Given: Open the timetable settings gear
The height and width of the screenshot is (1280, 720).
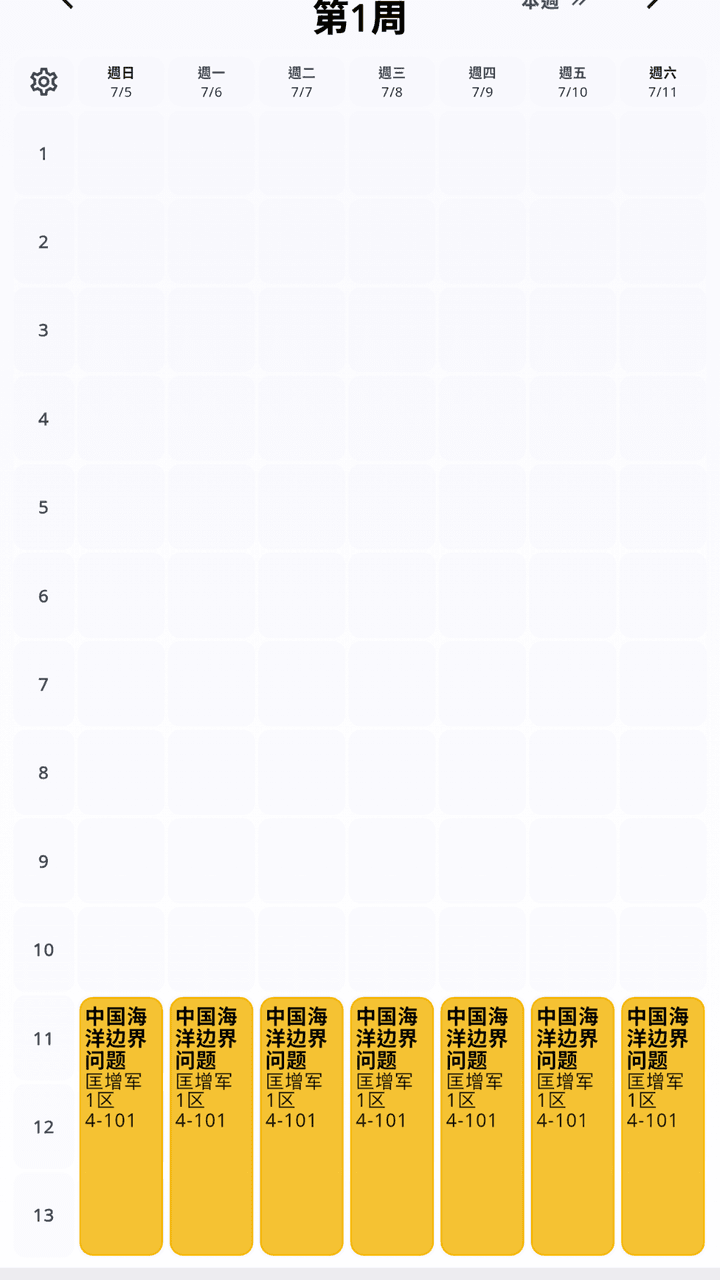Looking at the screenshot, I should tap(43, 82).
